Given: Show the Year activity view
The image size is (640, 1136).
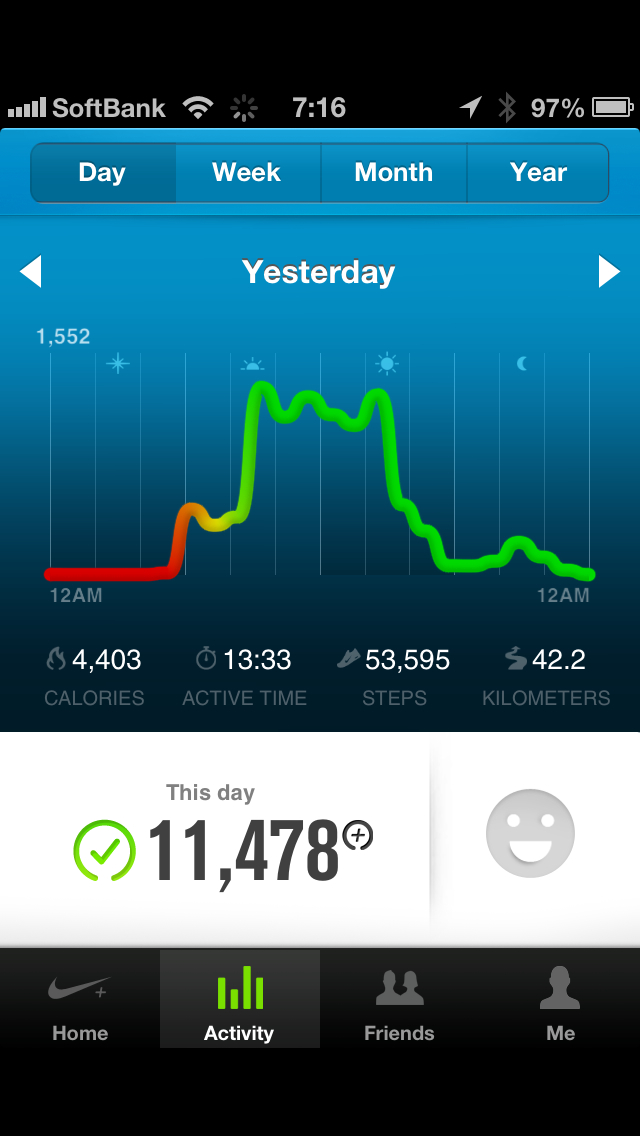Looking at the screenshot, I should pos(538,173).
